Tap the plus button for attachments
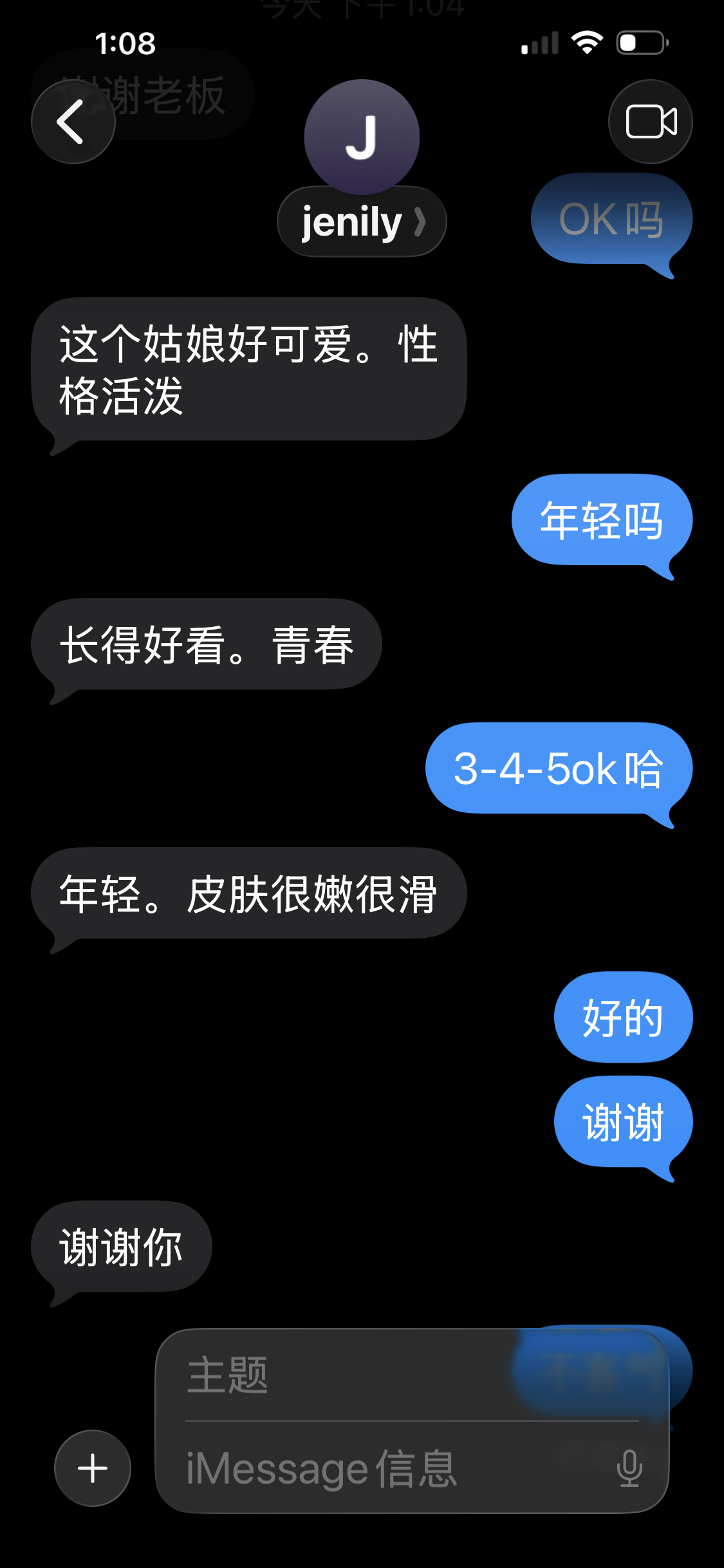The width and height of the screenshot is (724, 1568). point(93,1468)
